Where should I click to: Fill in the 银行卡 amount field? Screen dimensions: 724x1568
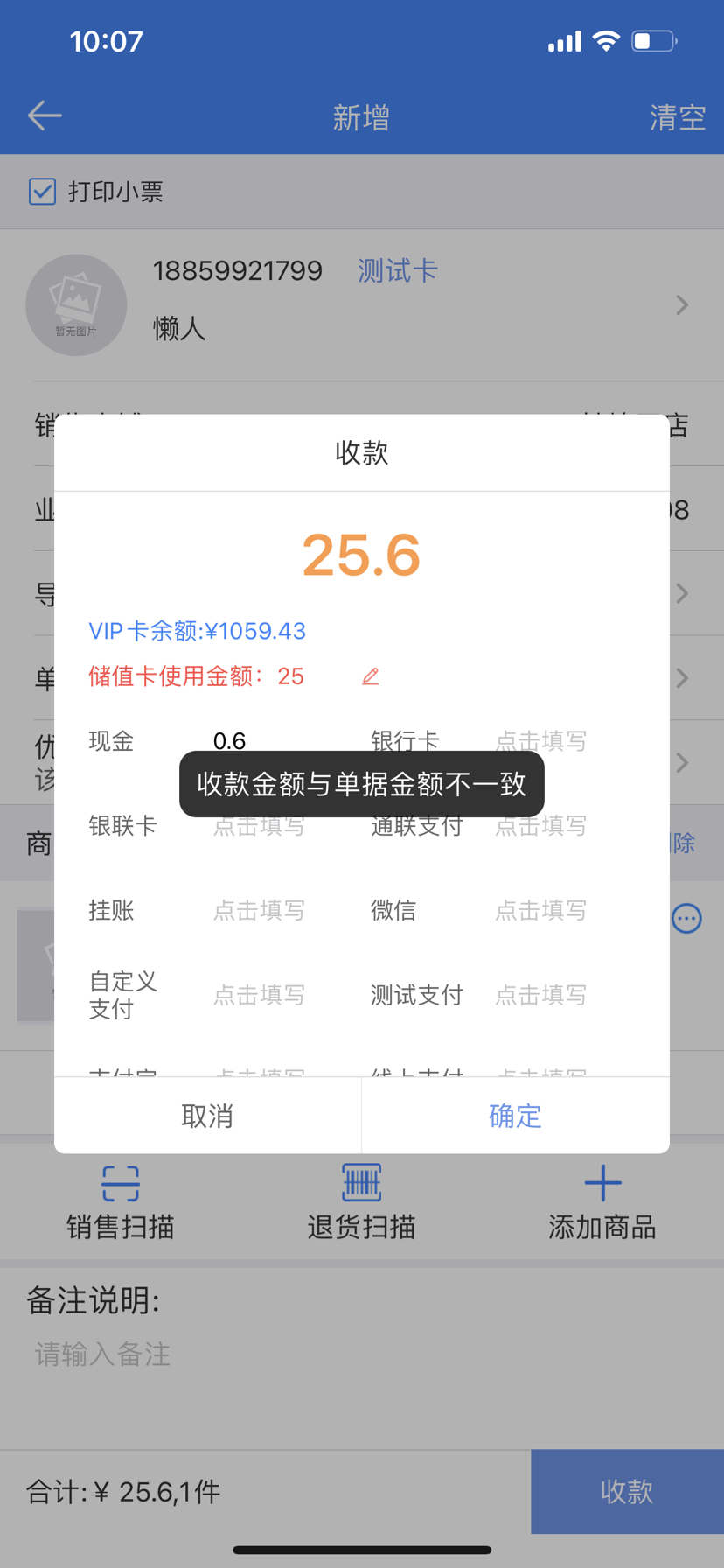click(540, 741)
